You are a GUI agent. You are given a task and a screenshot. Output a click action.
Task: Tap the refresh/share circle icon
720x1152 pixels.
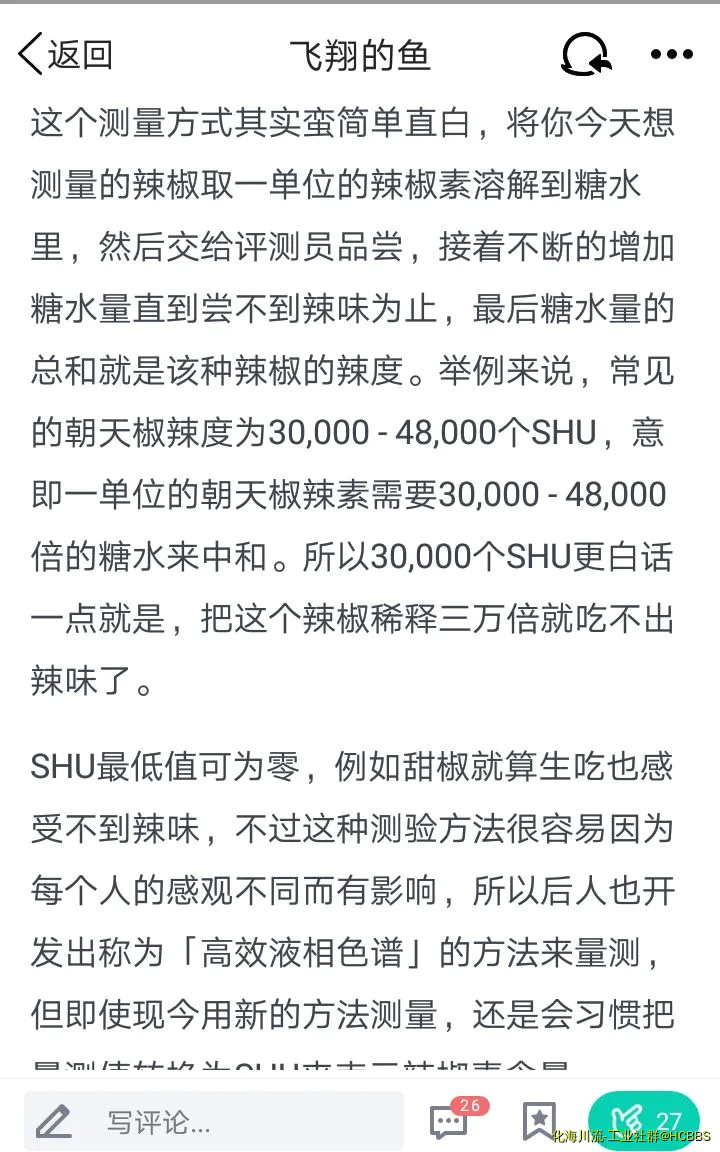pyautogui.click(x=586, y=54)
